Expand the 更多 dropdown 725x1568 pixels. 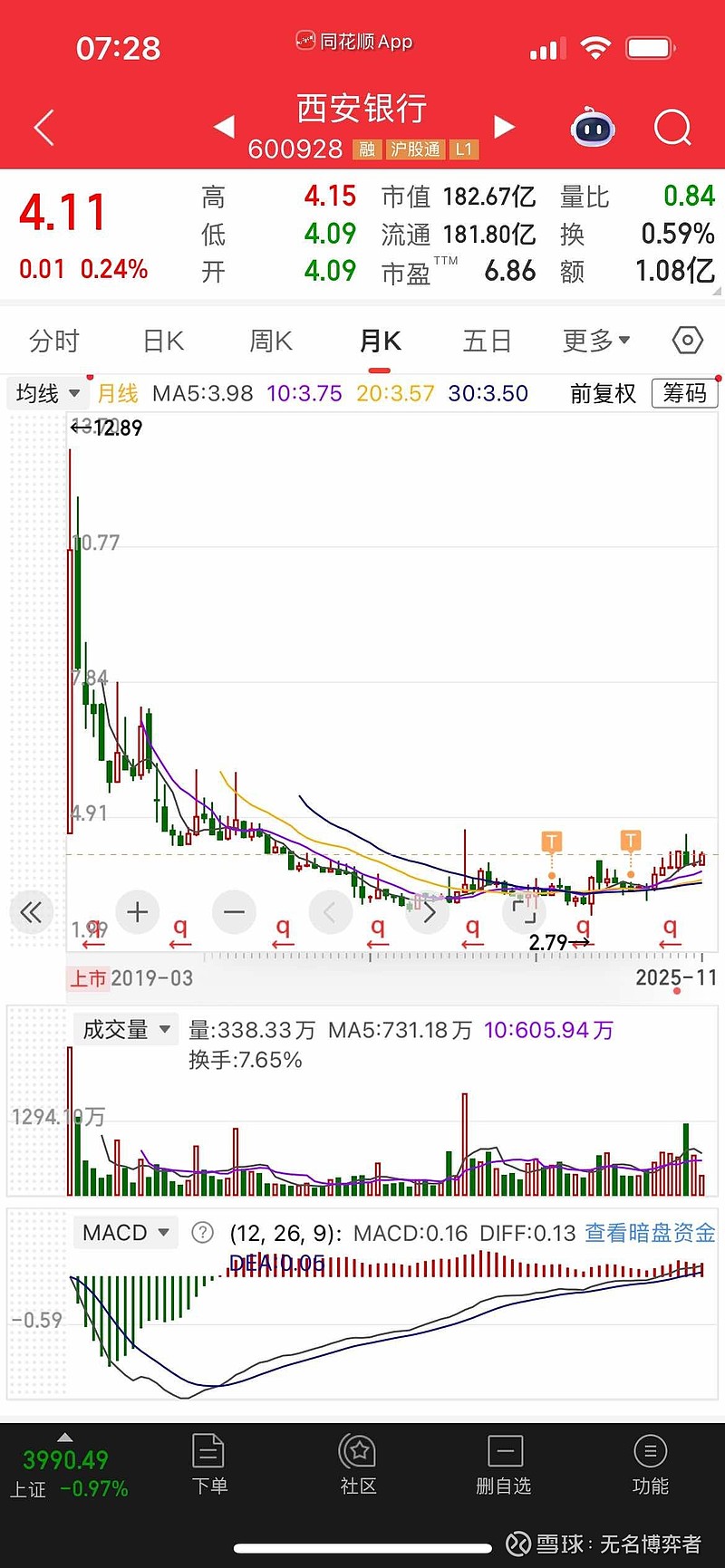(595, 341)
